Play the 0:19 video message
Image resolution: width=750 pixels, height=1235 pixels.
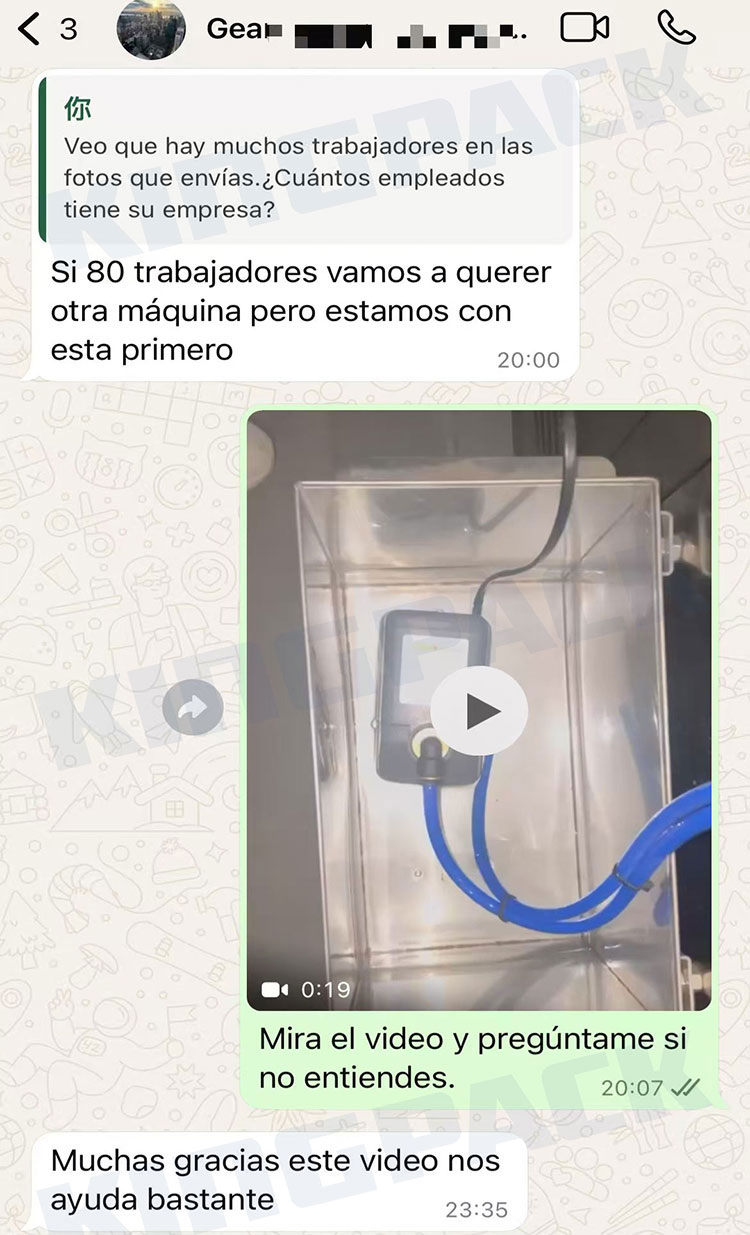click(x=479, y=712)
